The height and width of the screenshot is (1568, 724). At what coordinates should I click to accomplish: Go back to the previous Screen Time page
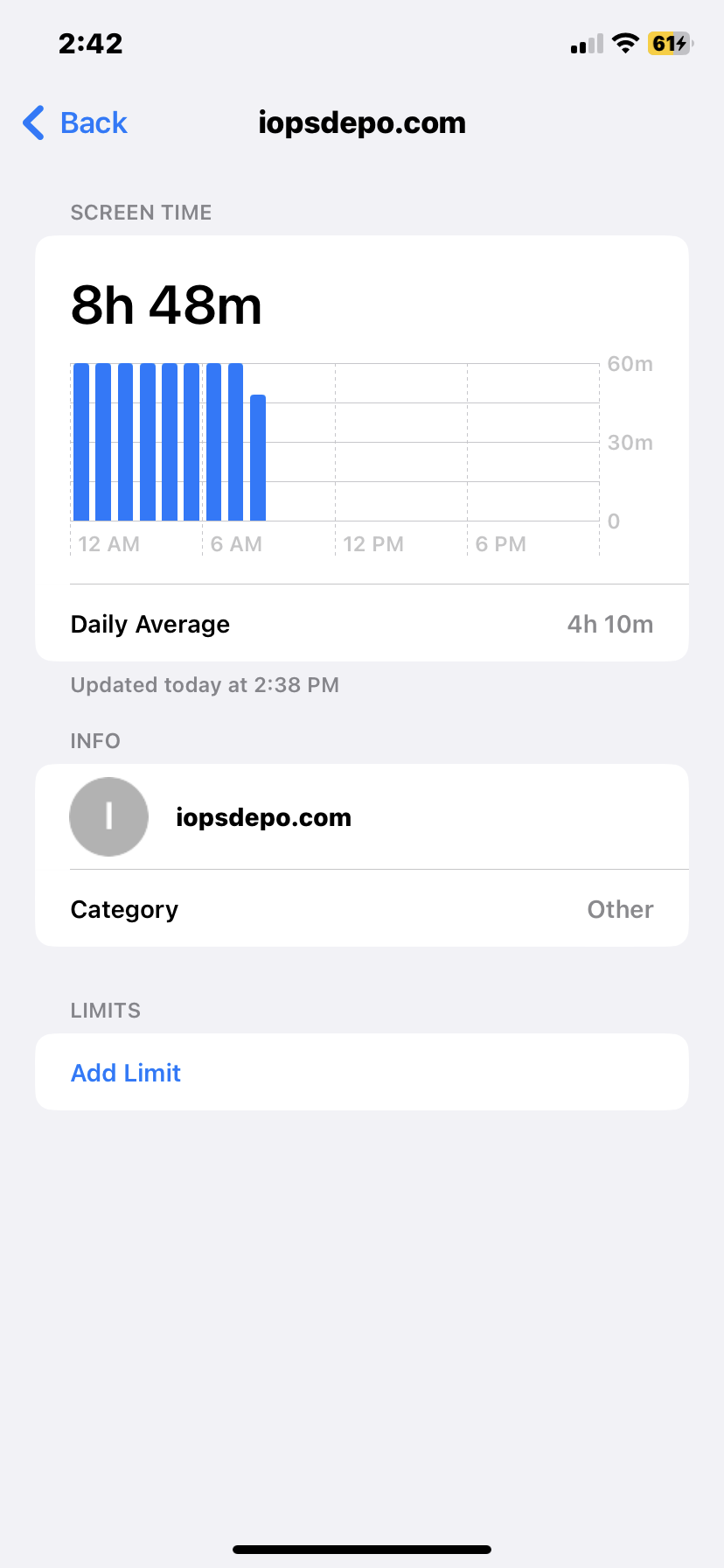coord(76,123)
